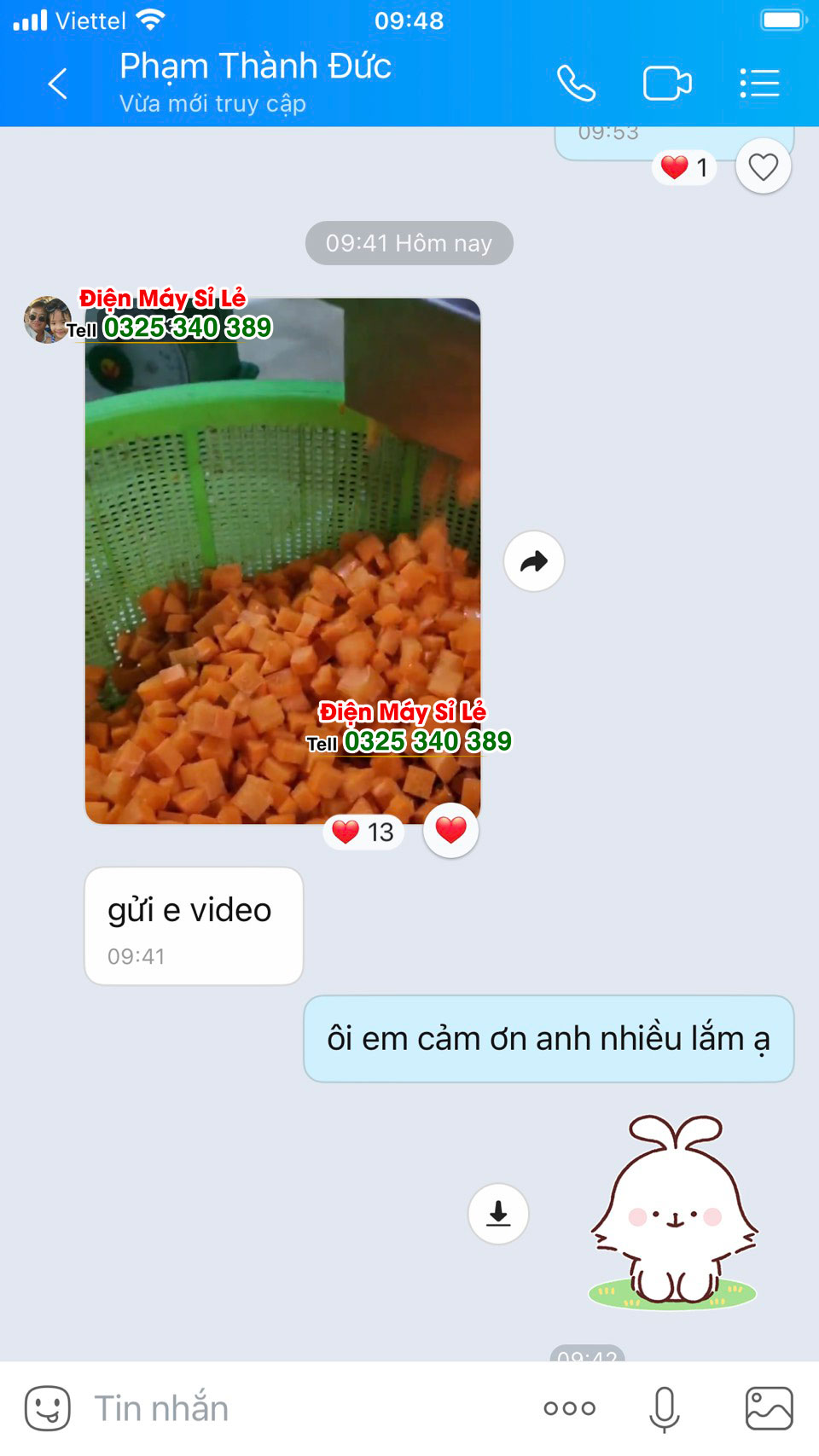Open the sticker and emoji picker
Screen dimensions: 819x1456
pos(47,1408)
